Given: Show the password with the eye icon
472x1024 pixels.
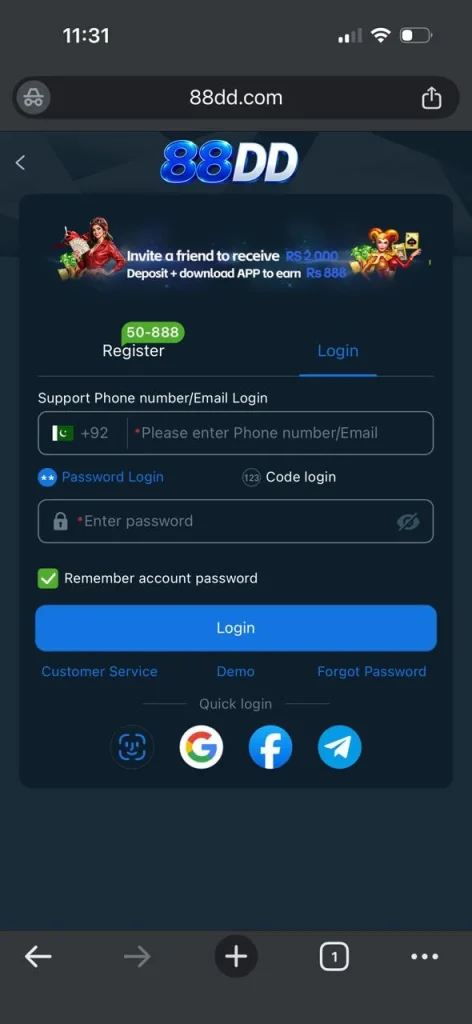Looking at the screenshot, I should [408, 521].
